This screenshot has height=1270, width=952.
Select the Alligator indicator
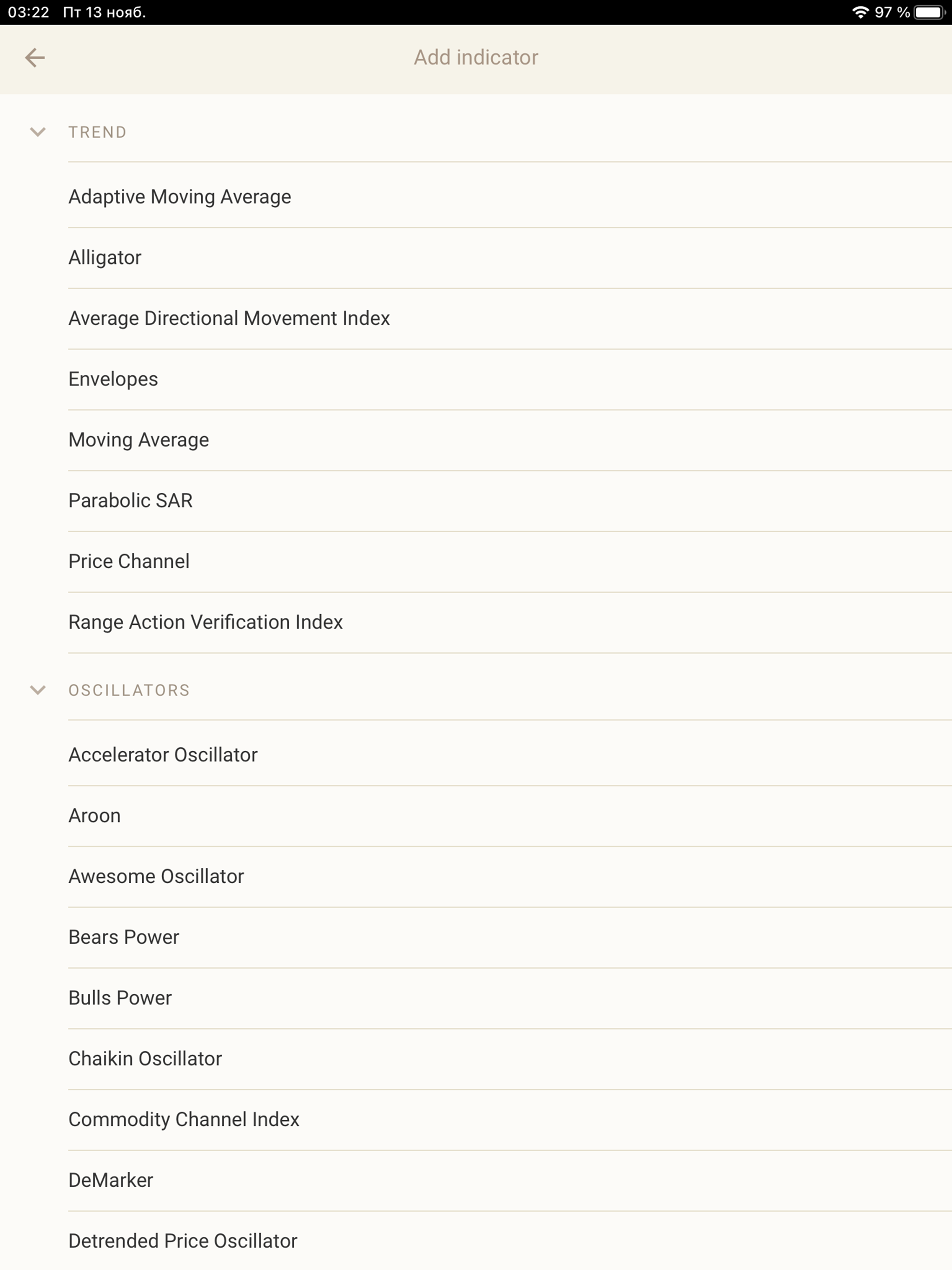coord(105,257)
